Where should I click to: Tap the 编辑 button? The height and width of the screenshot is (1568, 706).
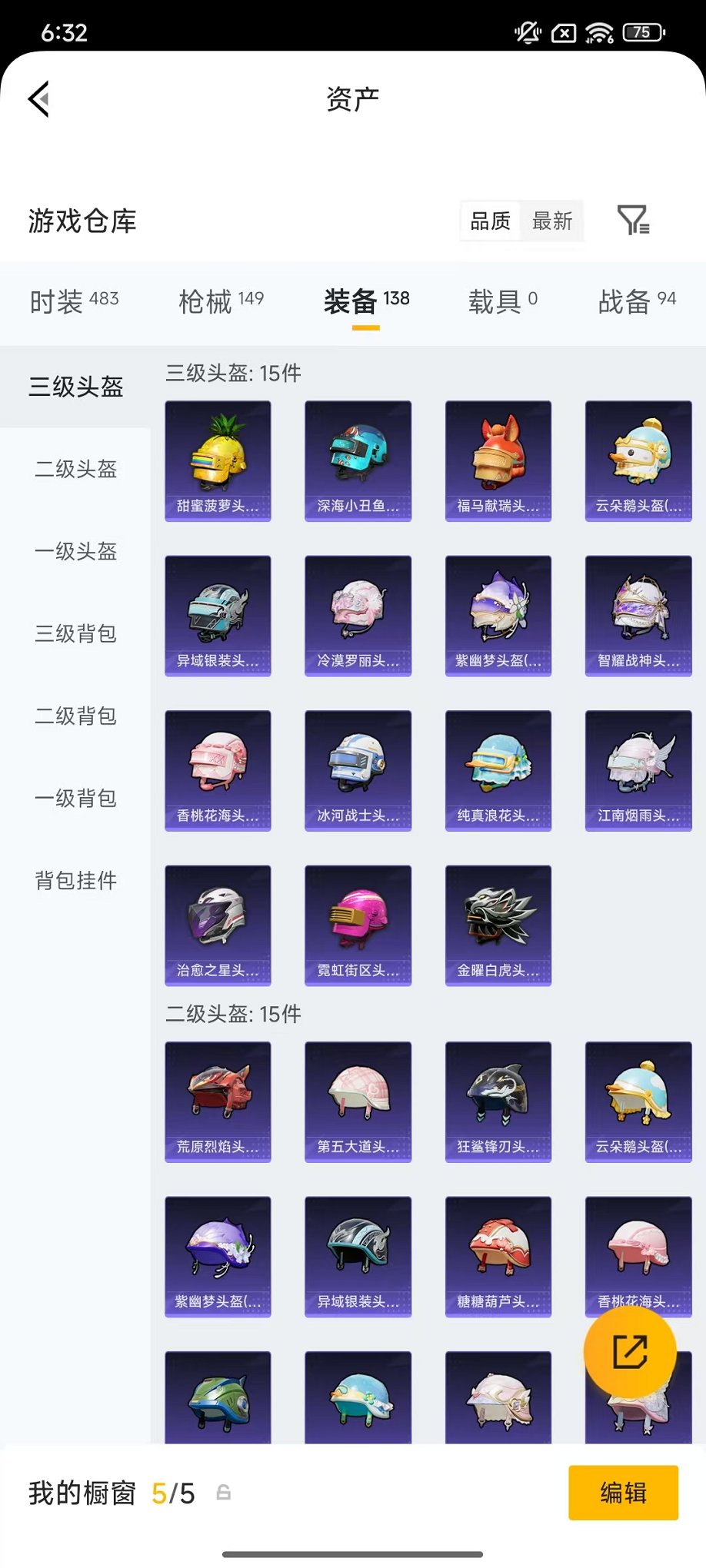tap(623, 1493)
